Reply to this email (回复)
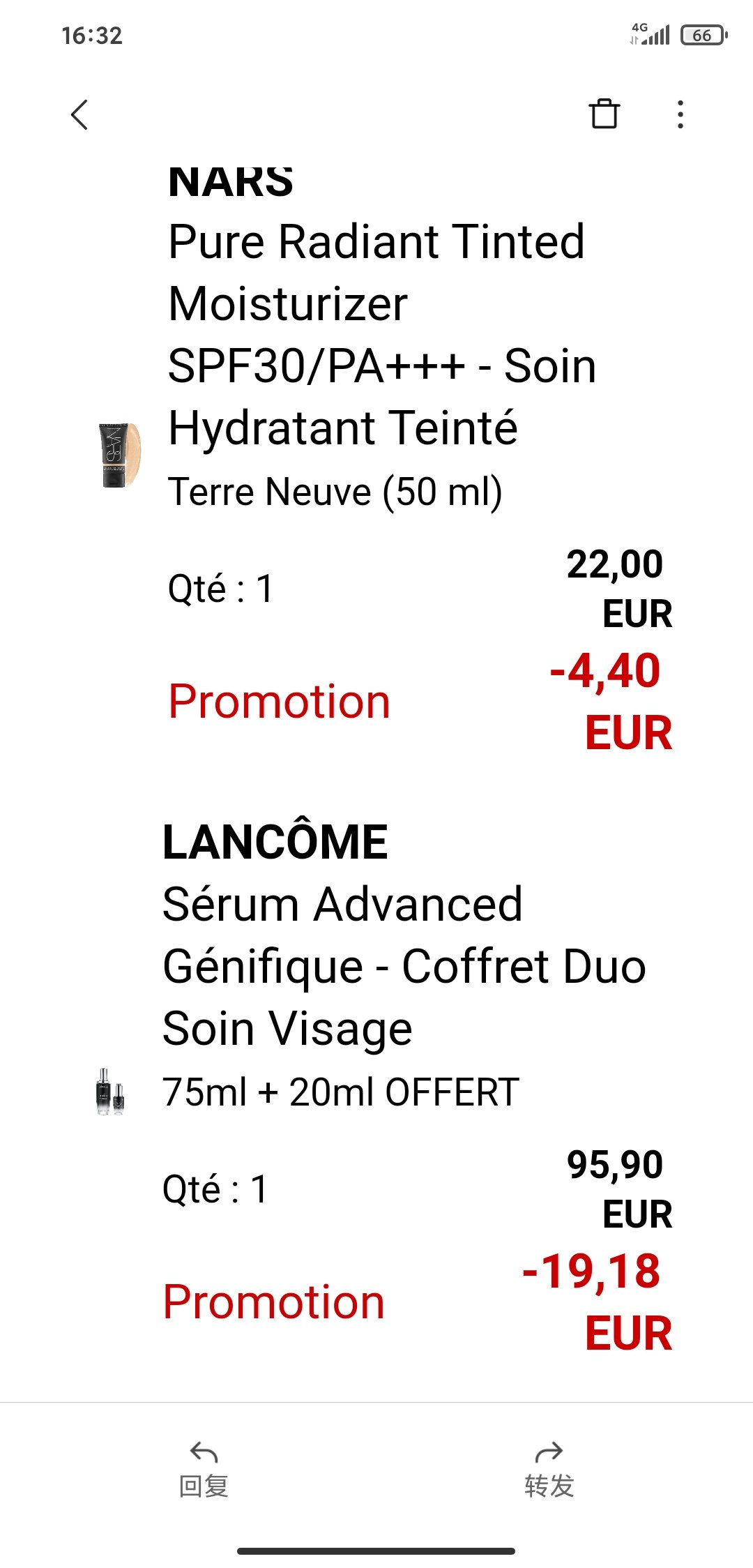753x1568 pixels. pyautogui.click(x=204, y=1470)
